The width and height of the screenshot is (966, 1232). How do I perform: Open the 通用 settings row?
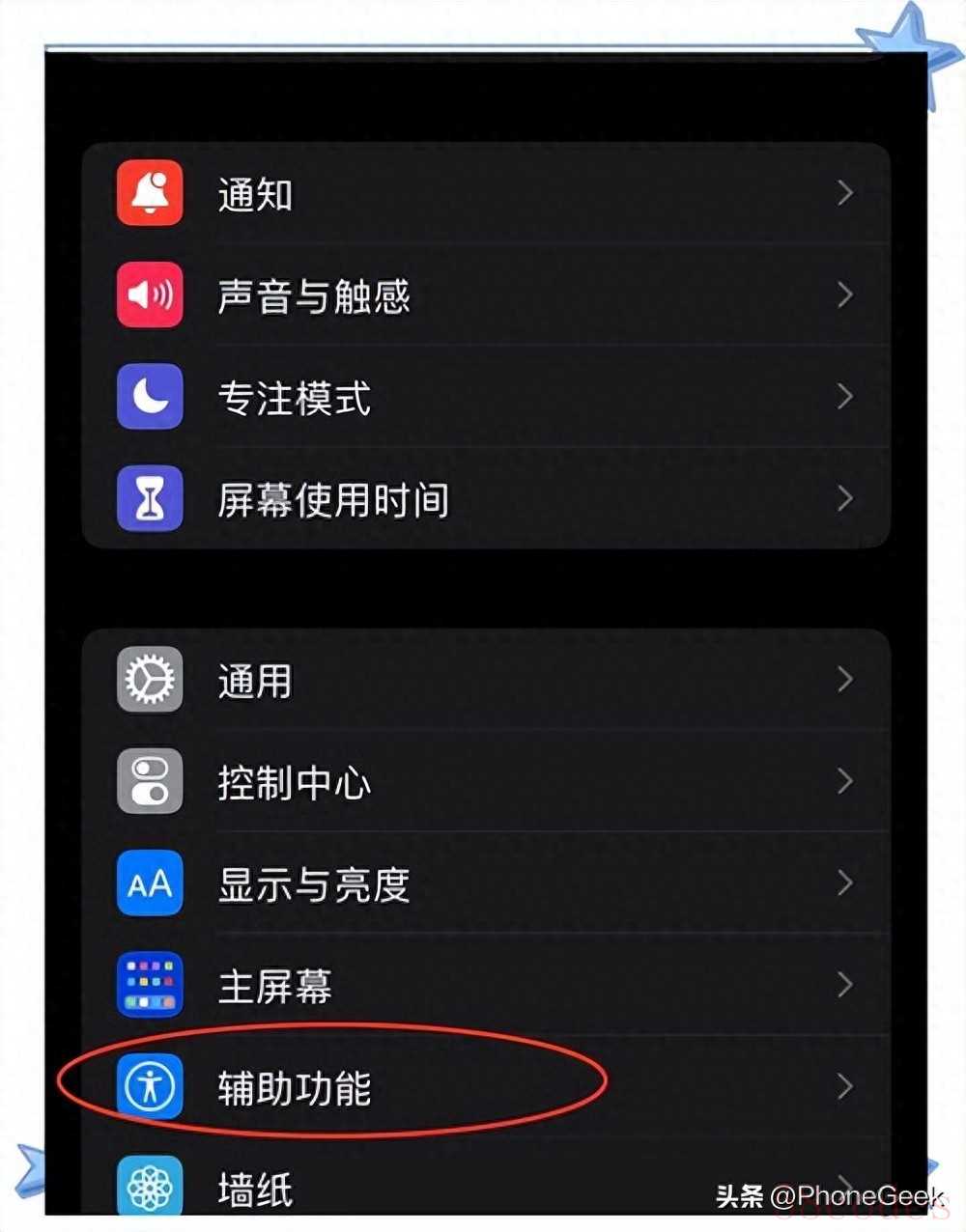pyautogui.click(x=483, y=681)
